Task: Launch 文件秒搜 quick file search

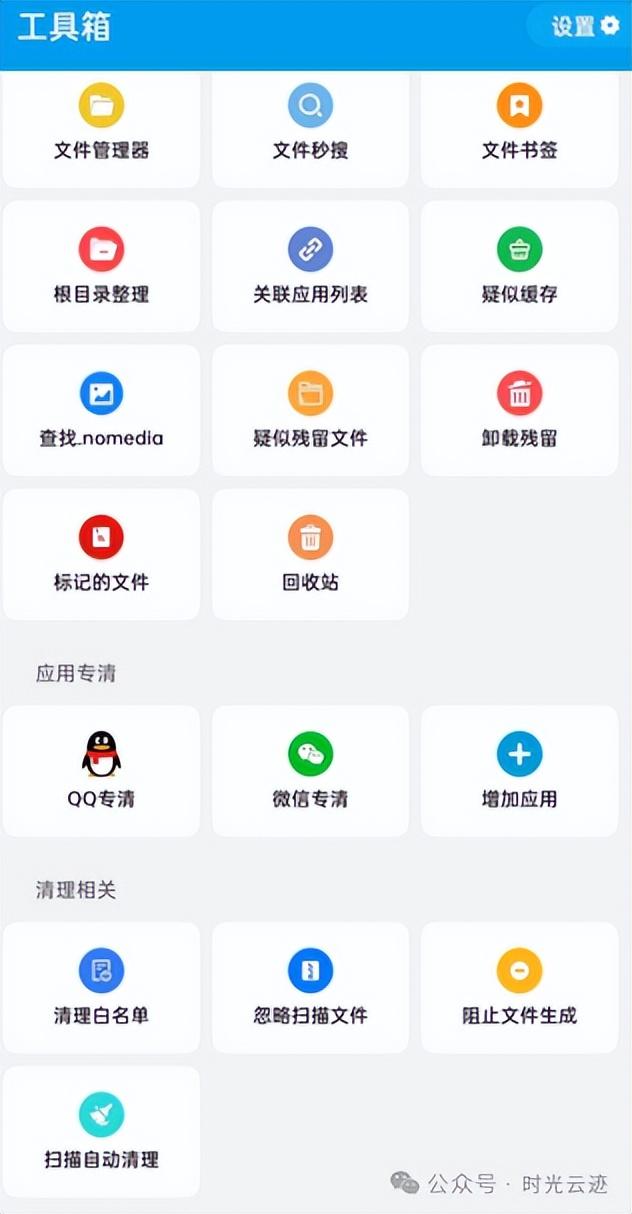Action: (310, 127)
